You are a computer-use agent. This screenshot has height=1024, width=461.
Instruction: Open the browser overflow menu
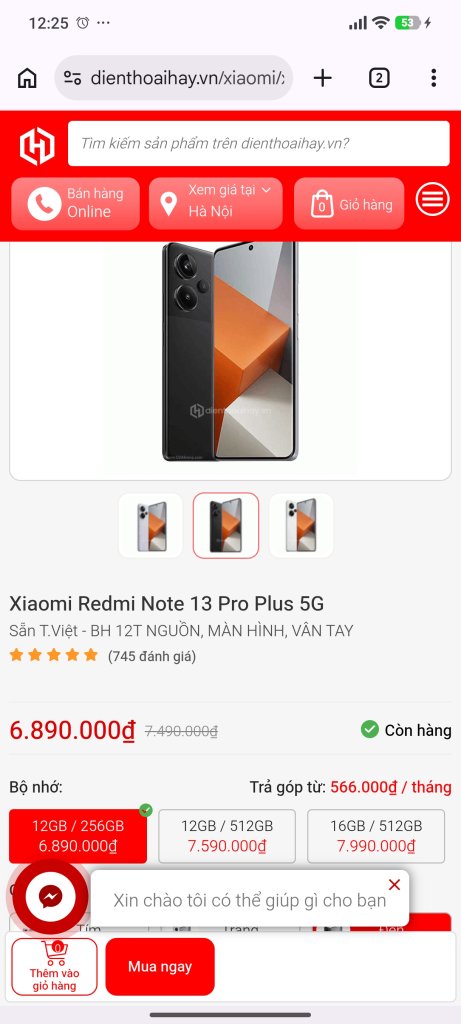[x=434, y=78]
